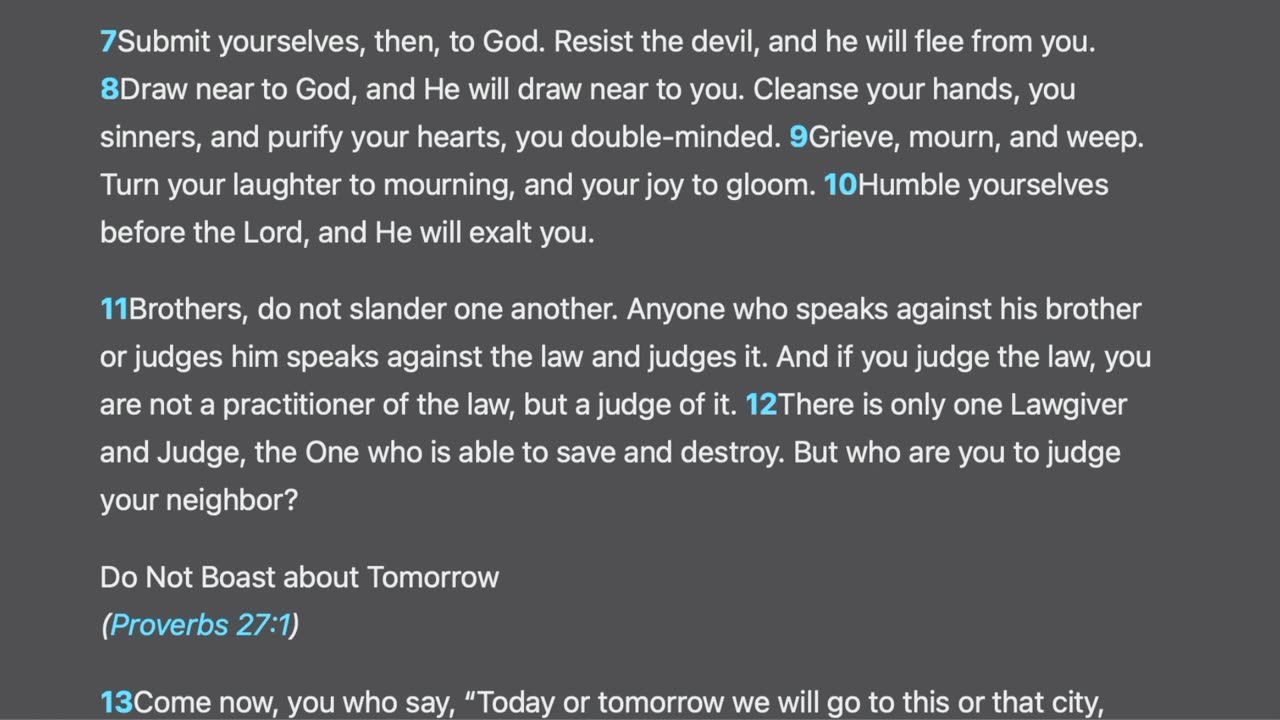The image size is (1280, 720).
Task: Open verse number 11 link
Action: 114,309
